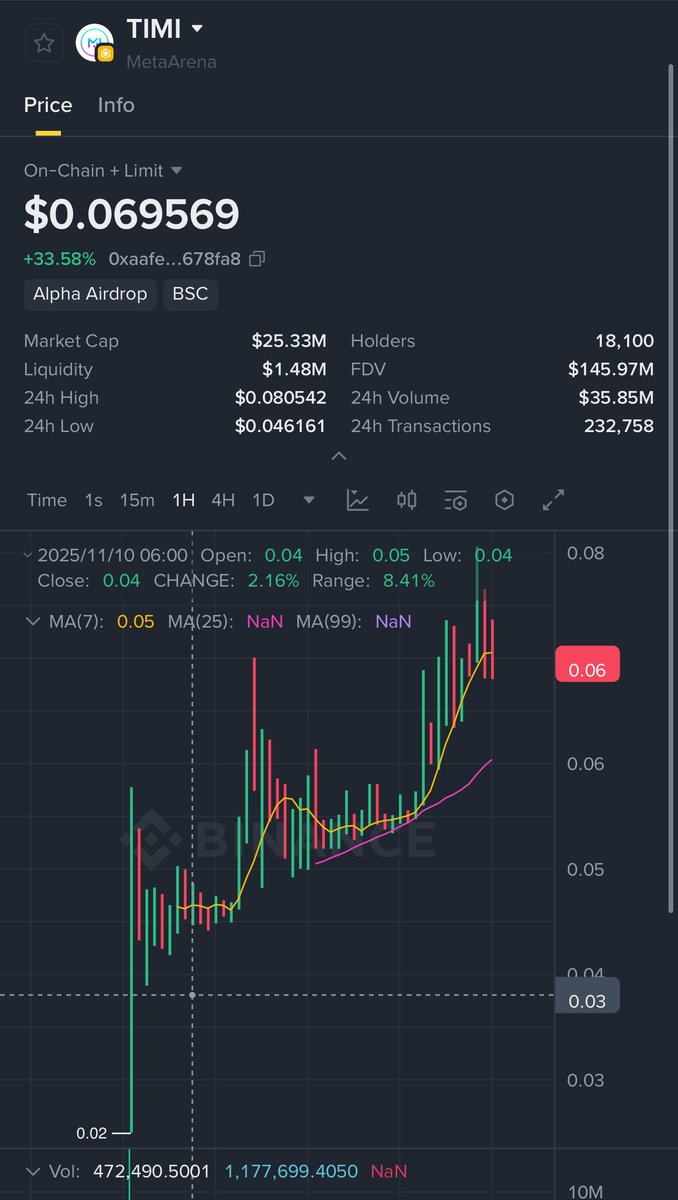This screenshot has height=1200, width=678.
Task: Tap the Alpha Airdrop chip
Action: [x=90, y=294]
